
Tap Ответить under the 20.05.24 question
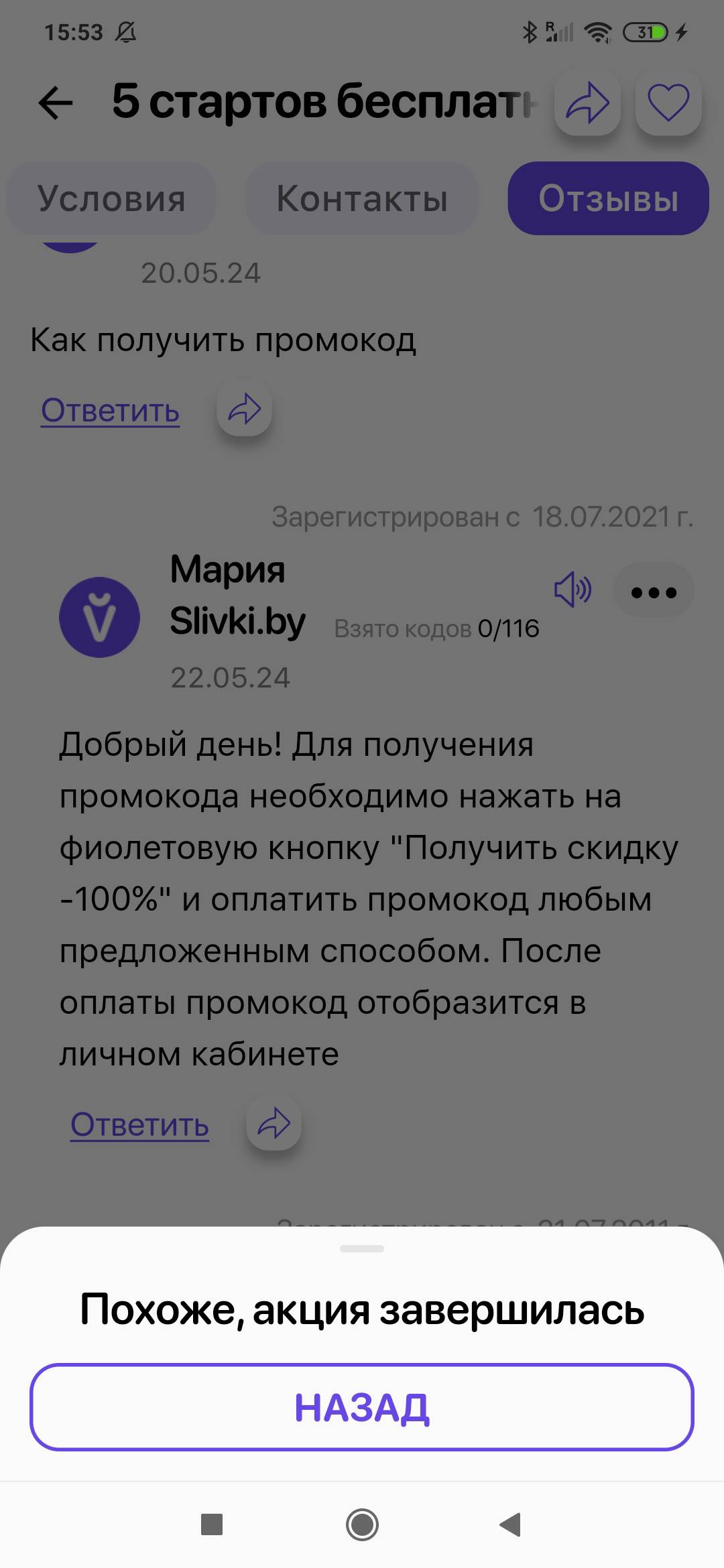tap(111, 410)
